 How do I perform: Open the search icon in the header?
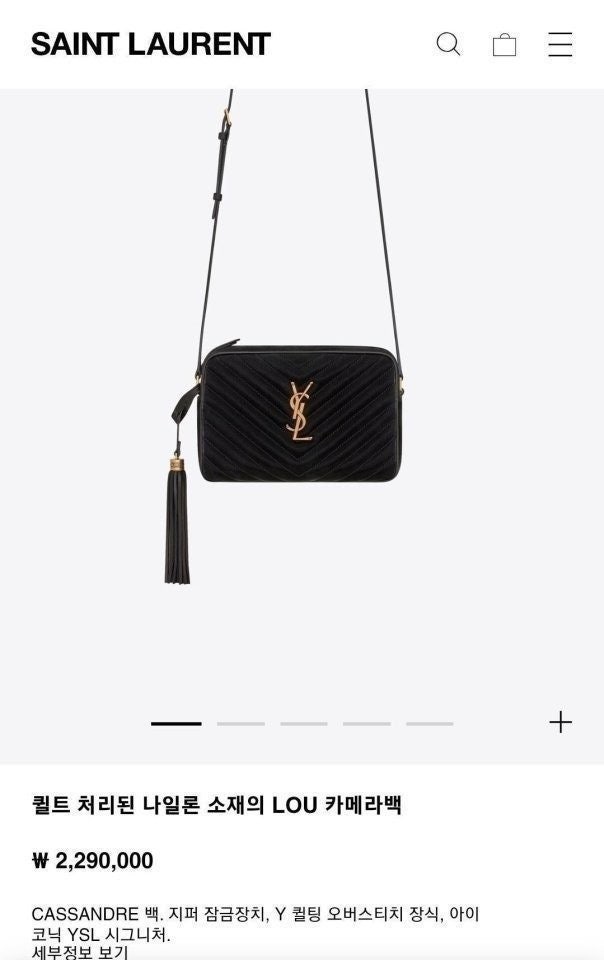click(x=448, y=44)
